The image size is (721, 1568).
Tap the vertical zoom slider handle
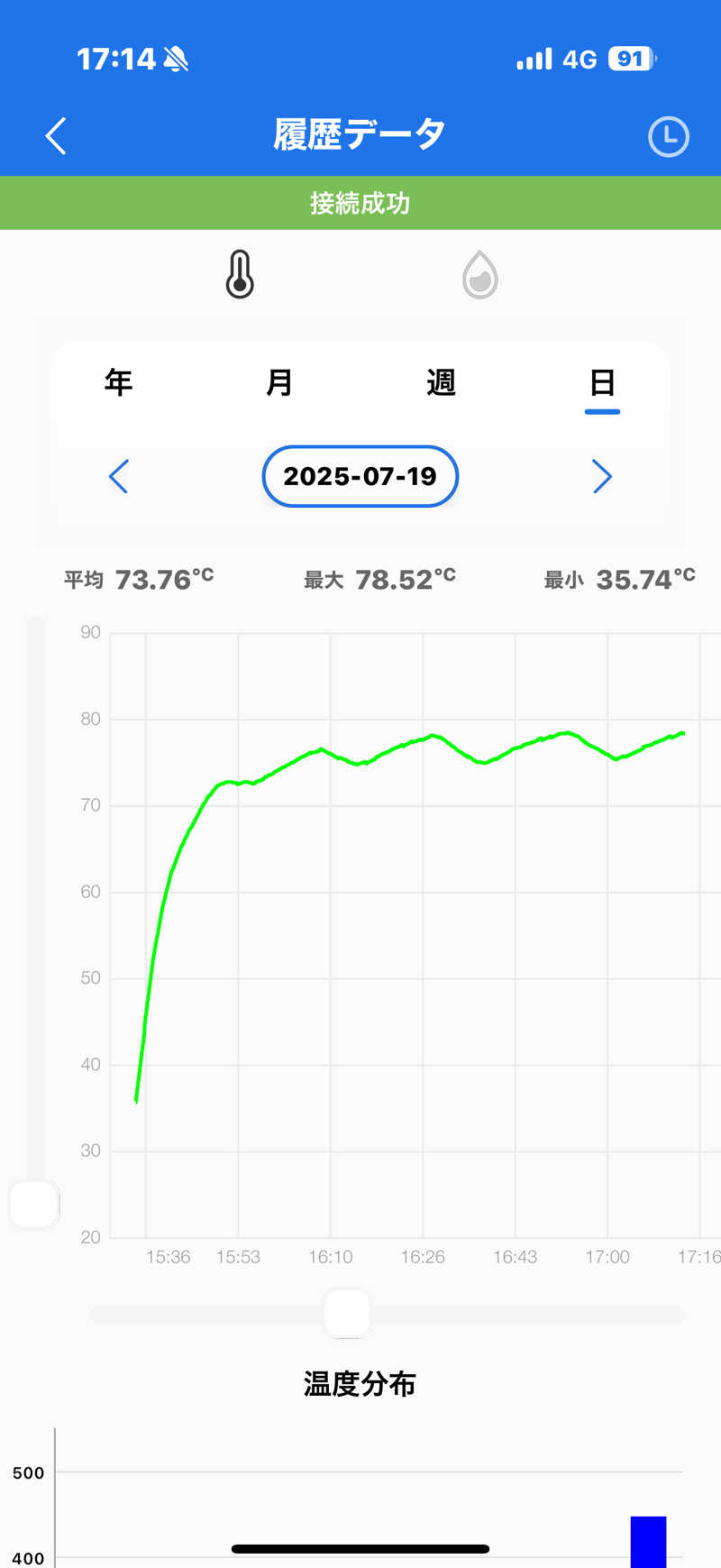click(34, 1205)
